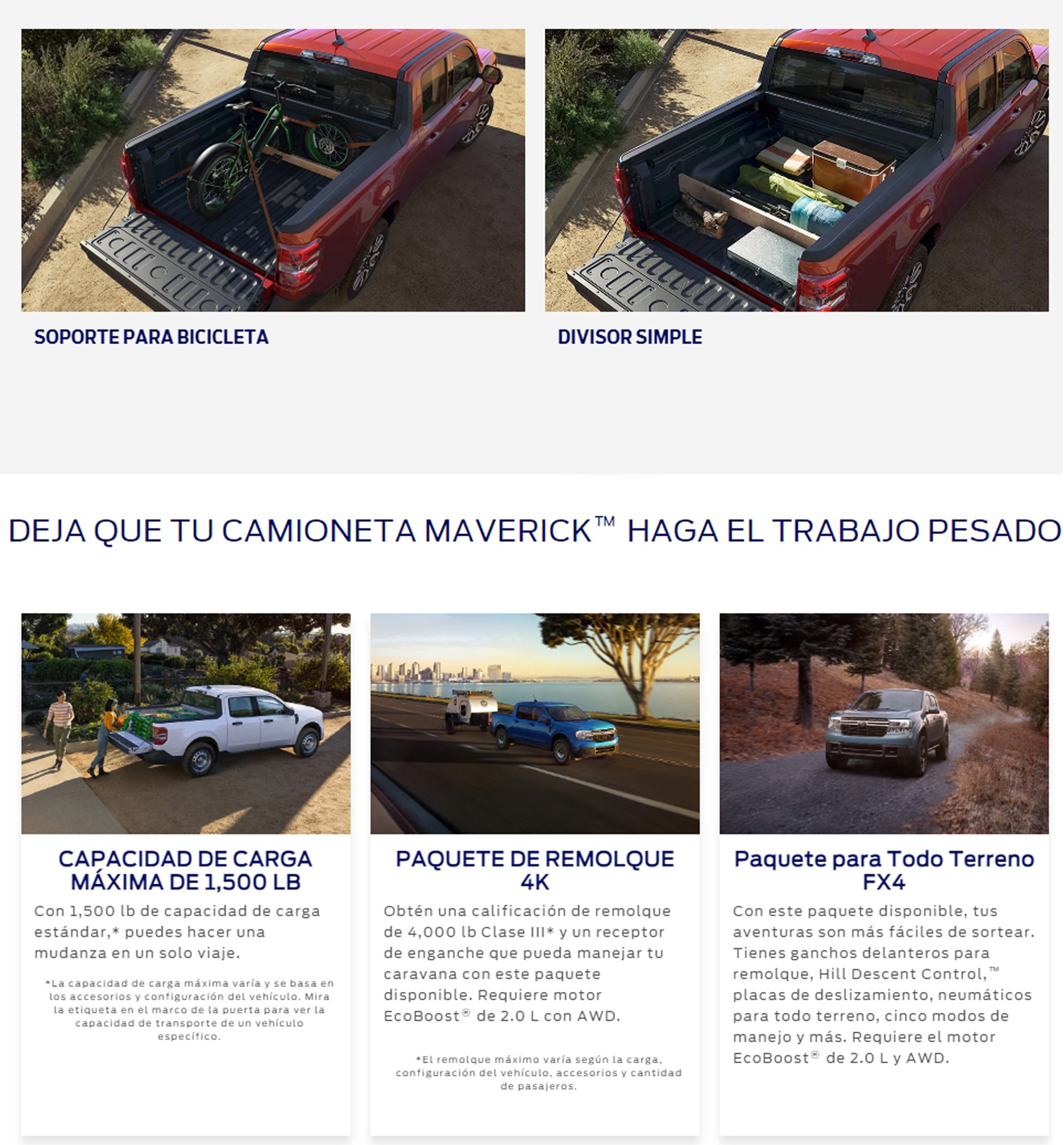Open the Divisor Simple image tile
1064x1145 pixels.
tap(796, 170)
